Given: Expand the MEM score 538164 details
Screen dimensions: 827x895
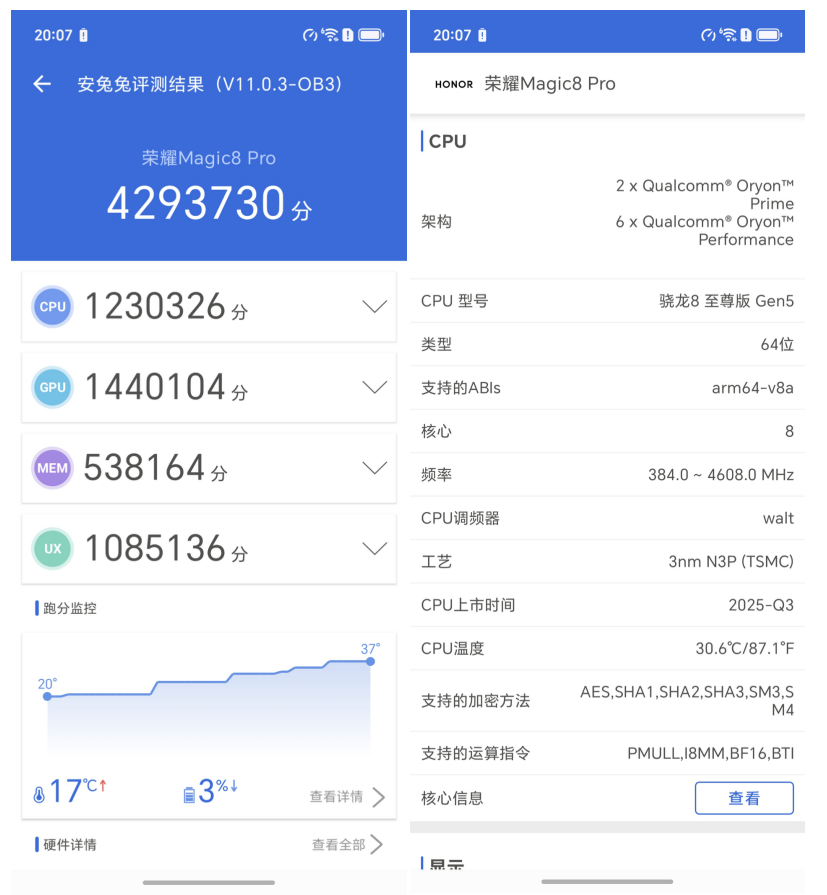Looking at the screenshot, I should click(x=375, y=467).
